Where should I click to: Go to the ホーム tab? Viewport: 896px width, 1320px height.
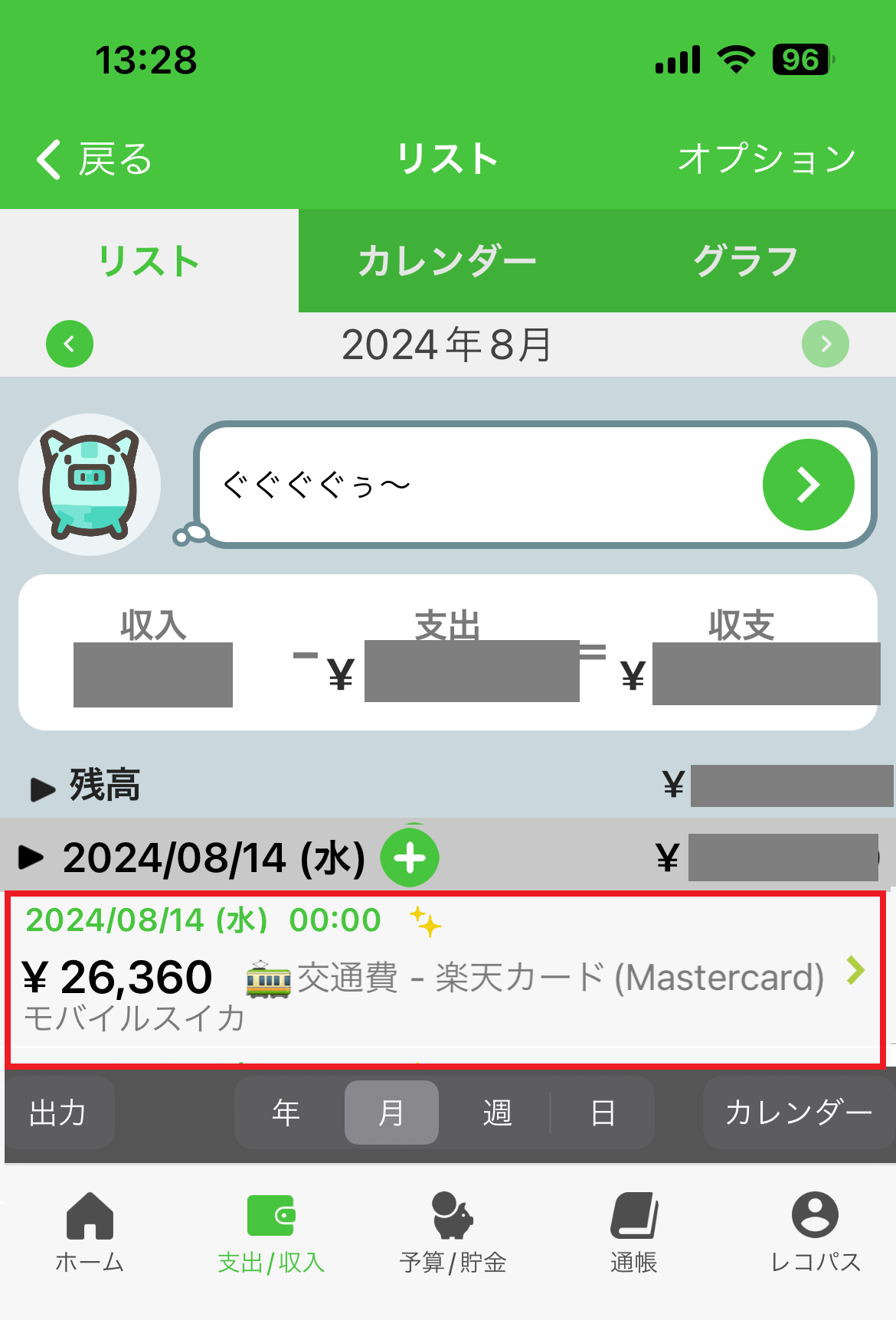(90, 1231)
